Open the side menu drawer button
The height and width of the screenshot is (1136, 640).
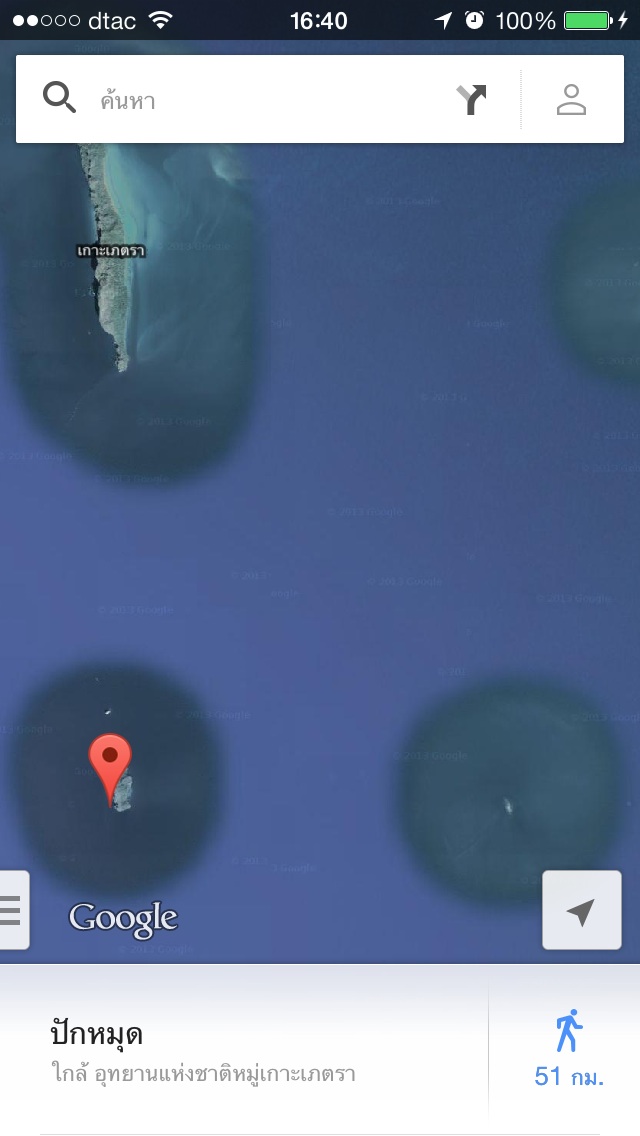[x=13, y=910]
